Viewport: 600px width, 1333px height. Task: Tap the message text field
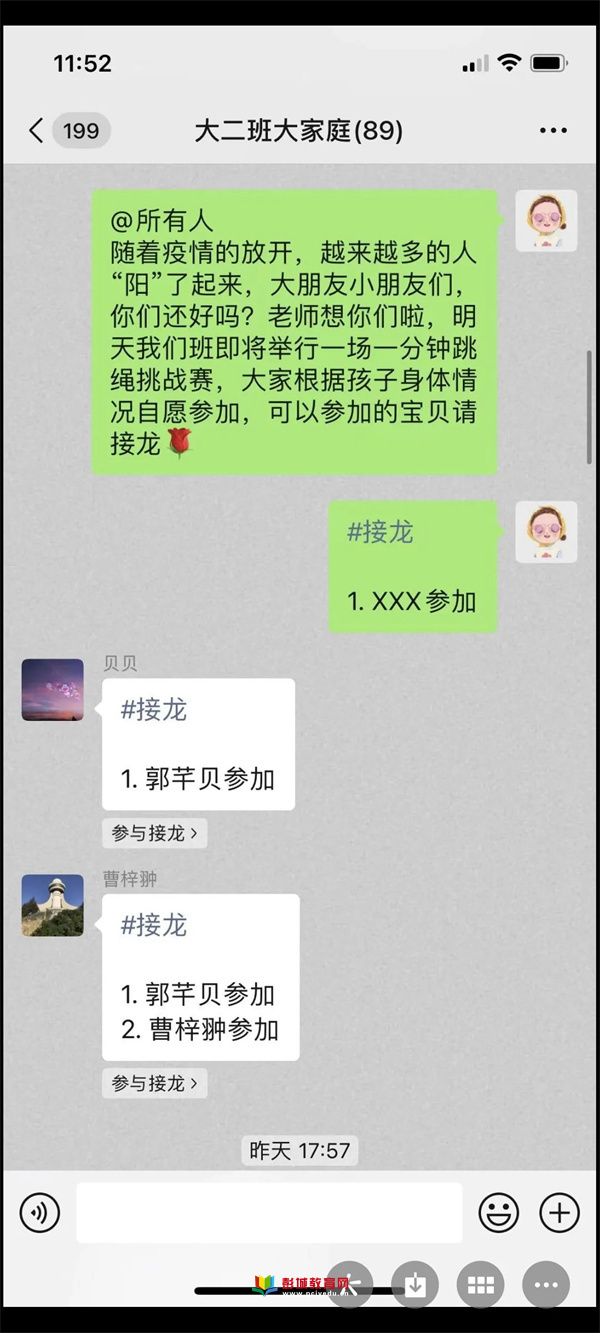click(x=269, y=1213)
